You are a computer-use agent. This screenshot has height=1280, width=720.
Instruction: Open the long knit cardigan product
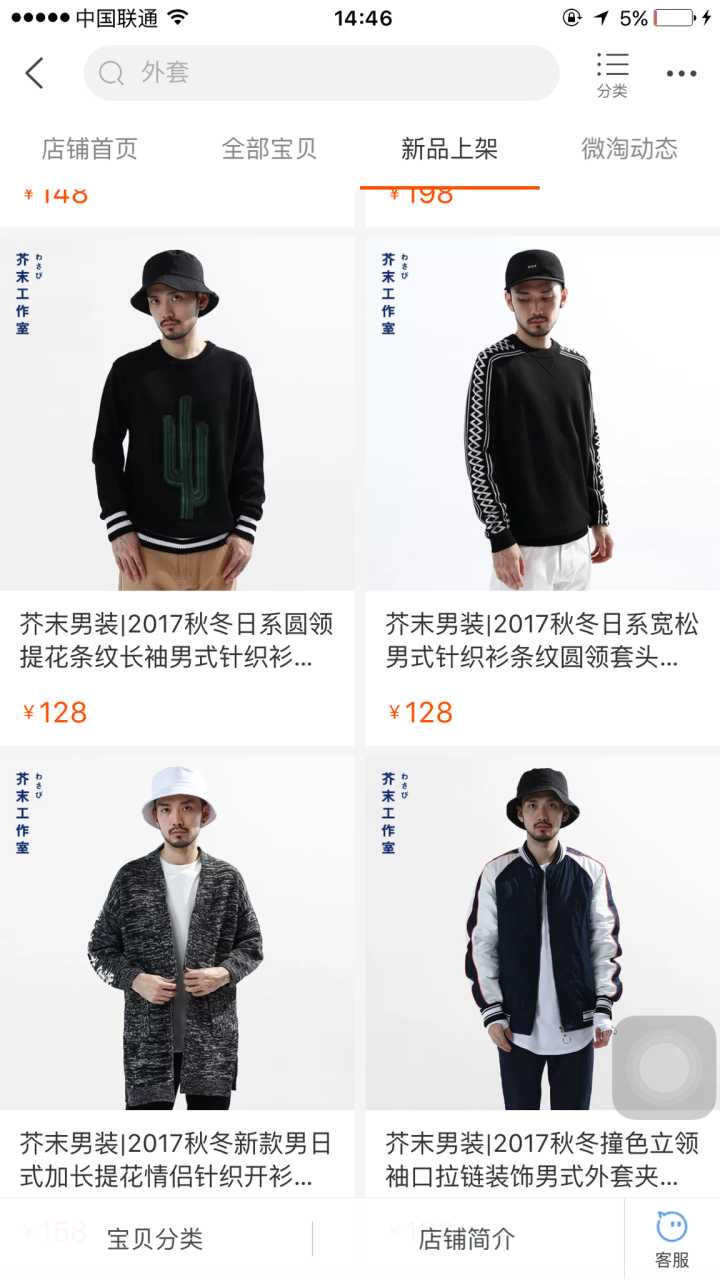coord(177,935)
